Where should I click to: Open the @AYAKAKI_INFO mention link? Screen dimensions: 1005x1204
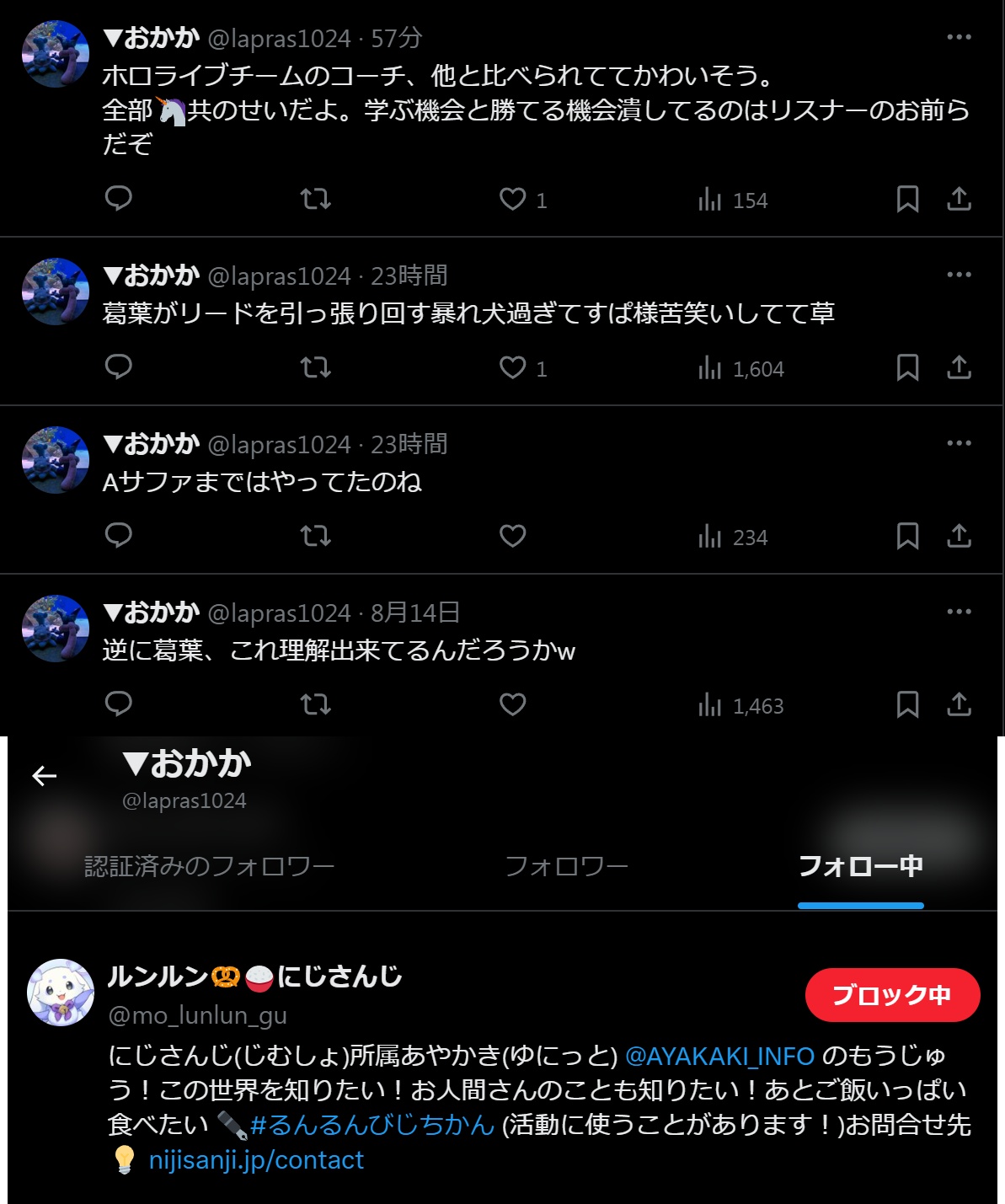[719, 1056]
